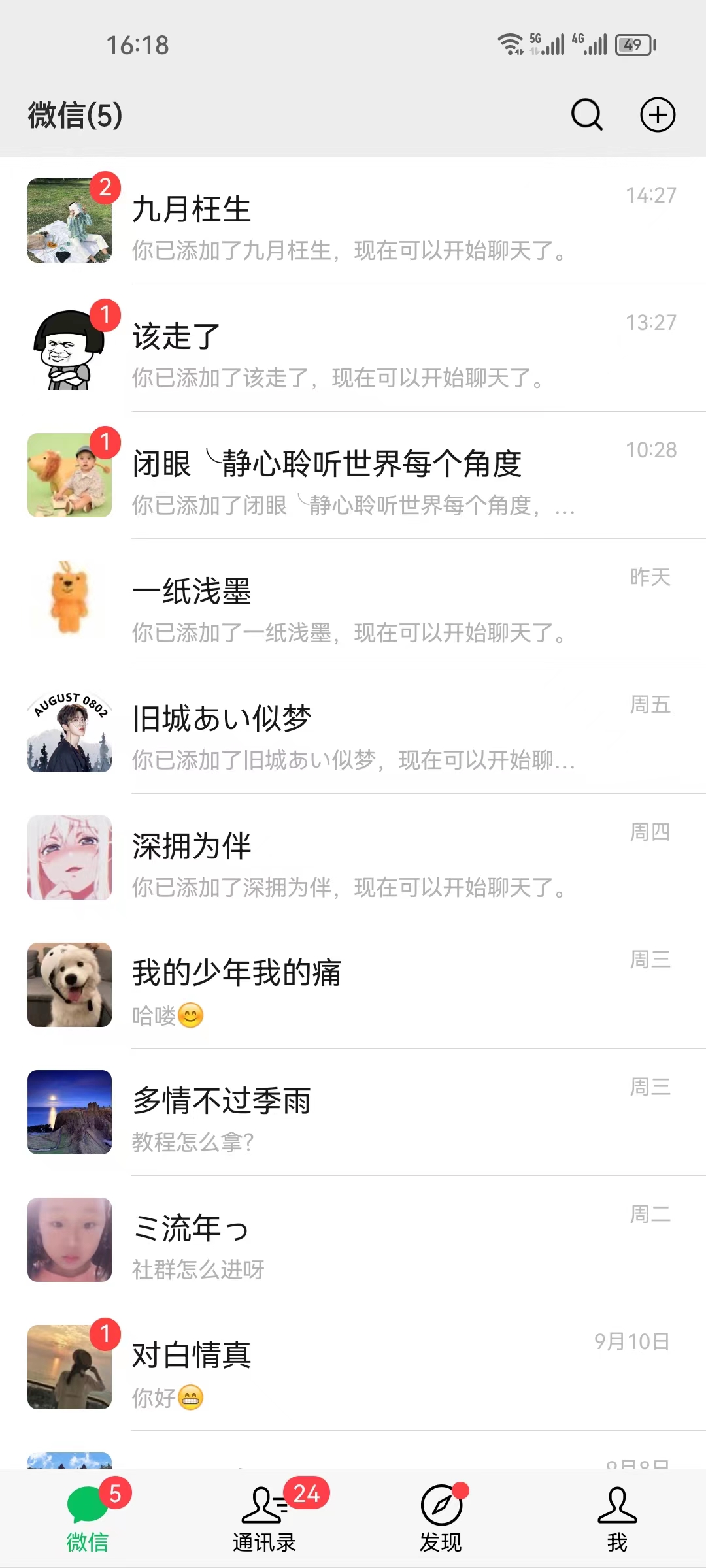Open the chat with 对白情真
This screenshot has width=706, height=1568.
point(353,1367)
